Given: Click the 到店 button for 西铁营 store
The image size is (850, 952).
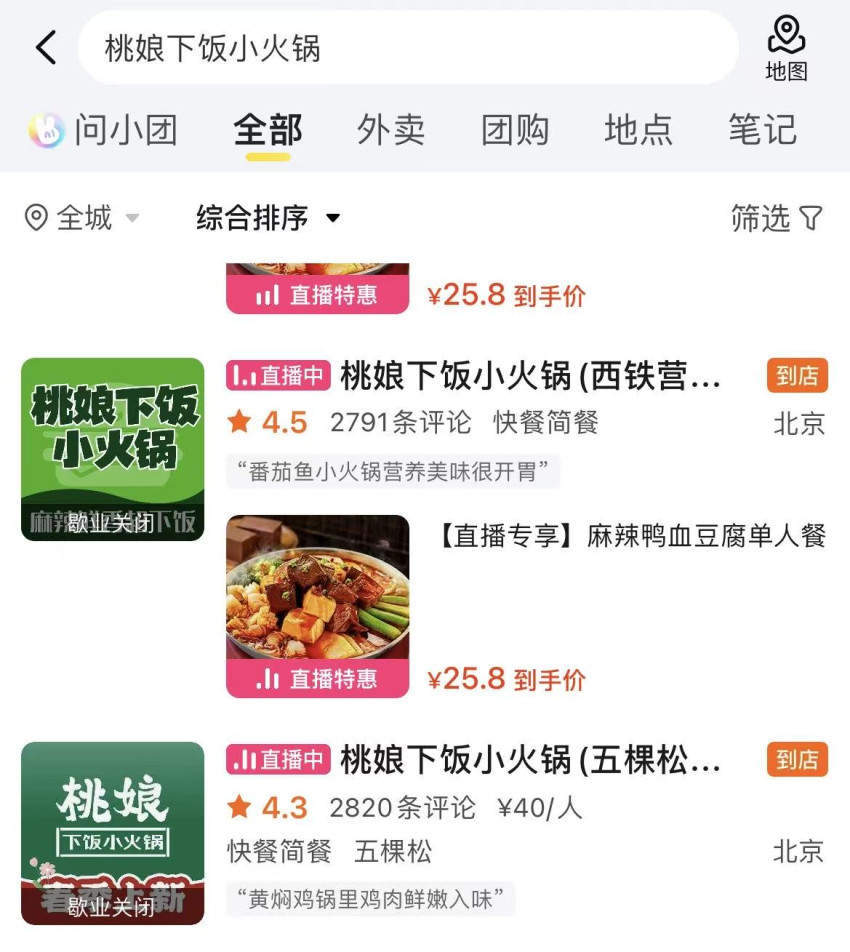Looking at the screenshot, I should 795,376.
